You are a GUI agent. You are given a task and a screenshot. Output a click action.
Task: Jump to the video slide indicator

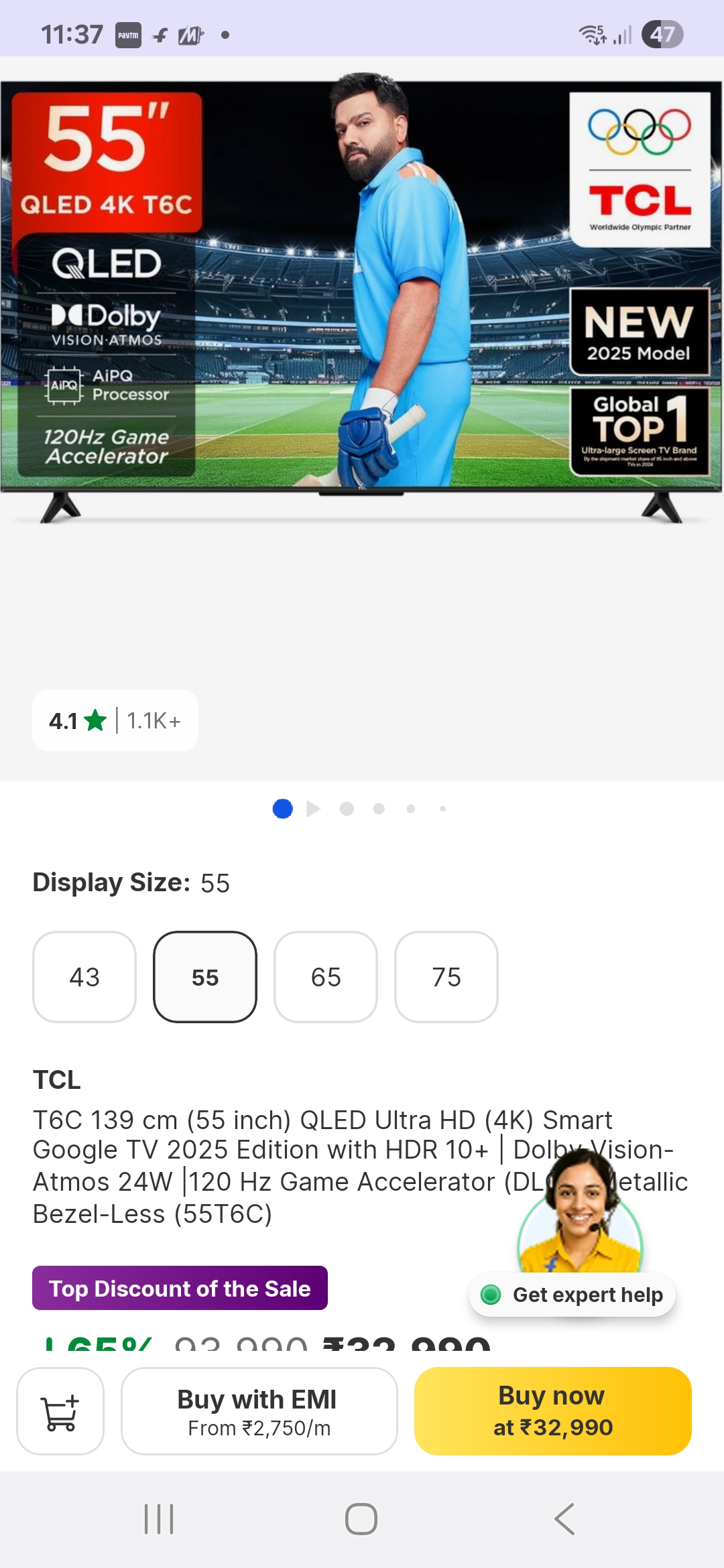point(313,809)
